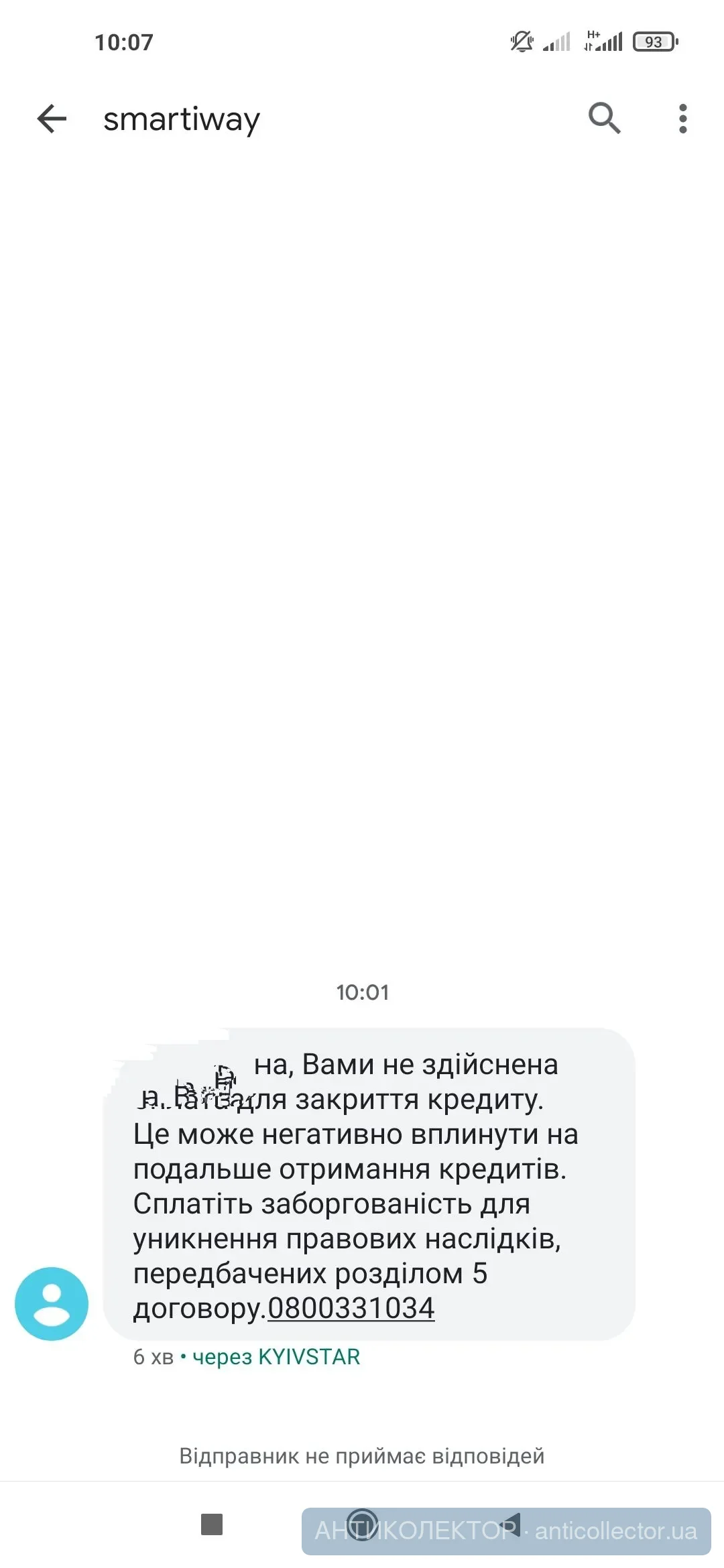Go back from the smartiway conversation
This screenshot has width=724, height=1568.
[52, 119]
